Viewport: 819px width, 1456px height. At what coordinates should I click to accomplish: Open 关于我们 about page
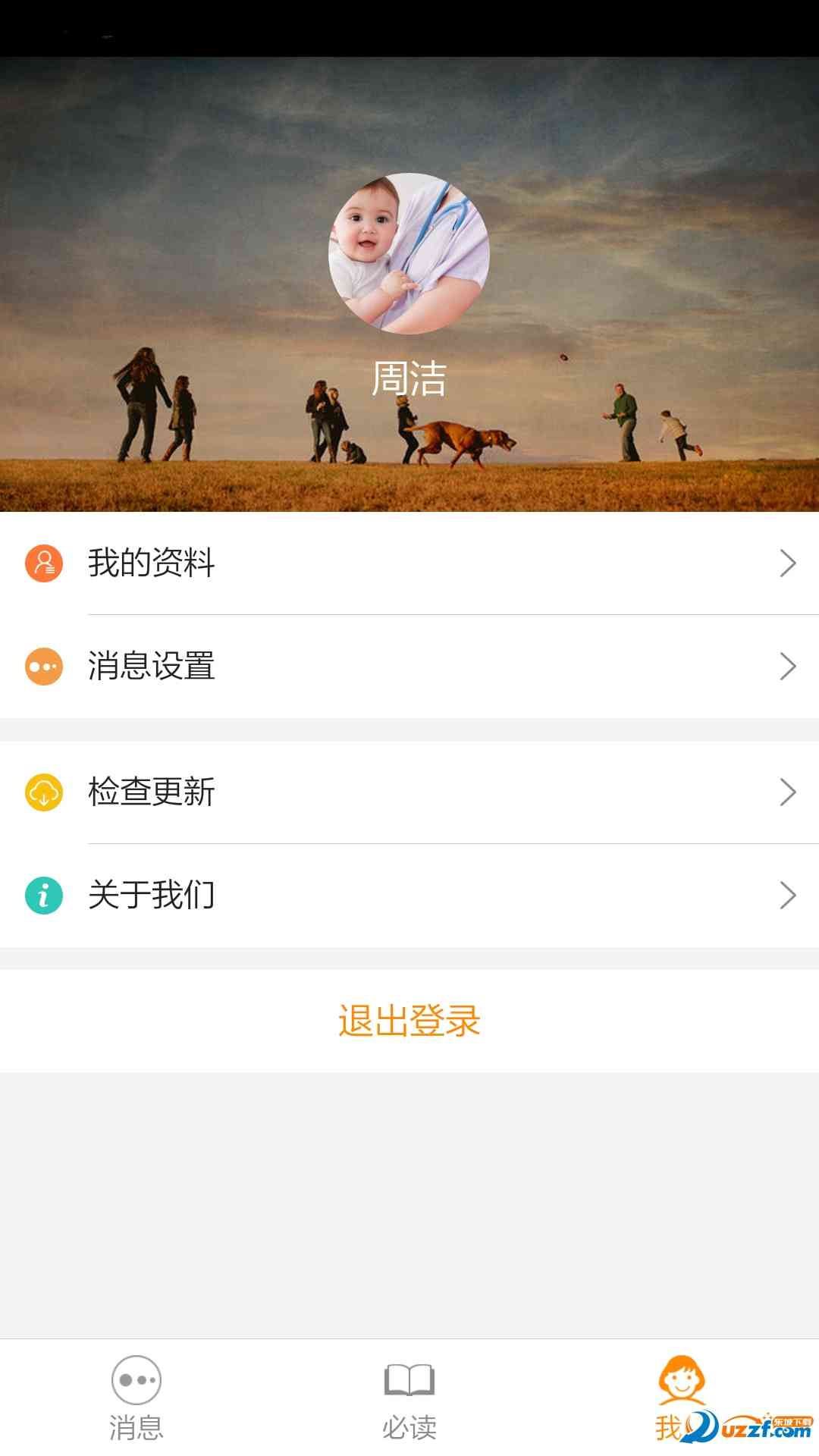[409, 895]
